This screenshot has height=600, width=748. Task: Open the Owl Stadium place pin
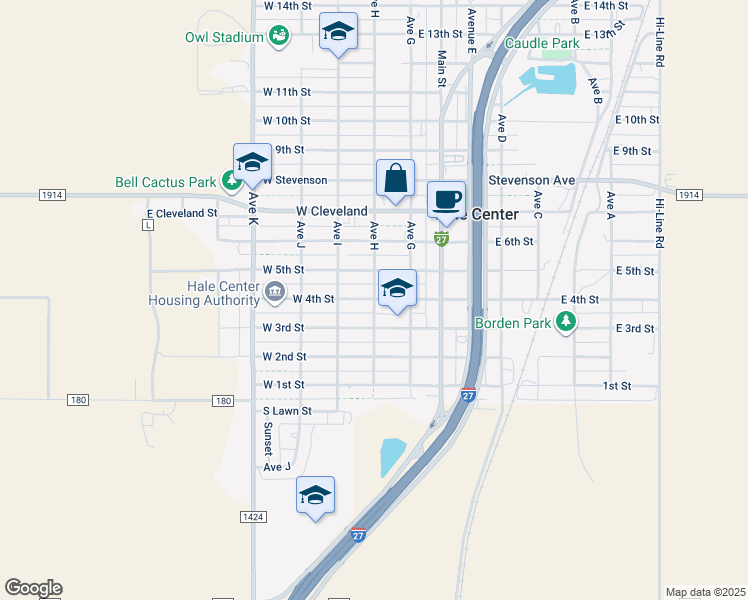pyautogui.click(x=279, y=37)
